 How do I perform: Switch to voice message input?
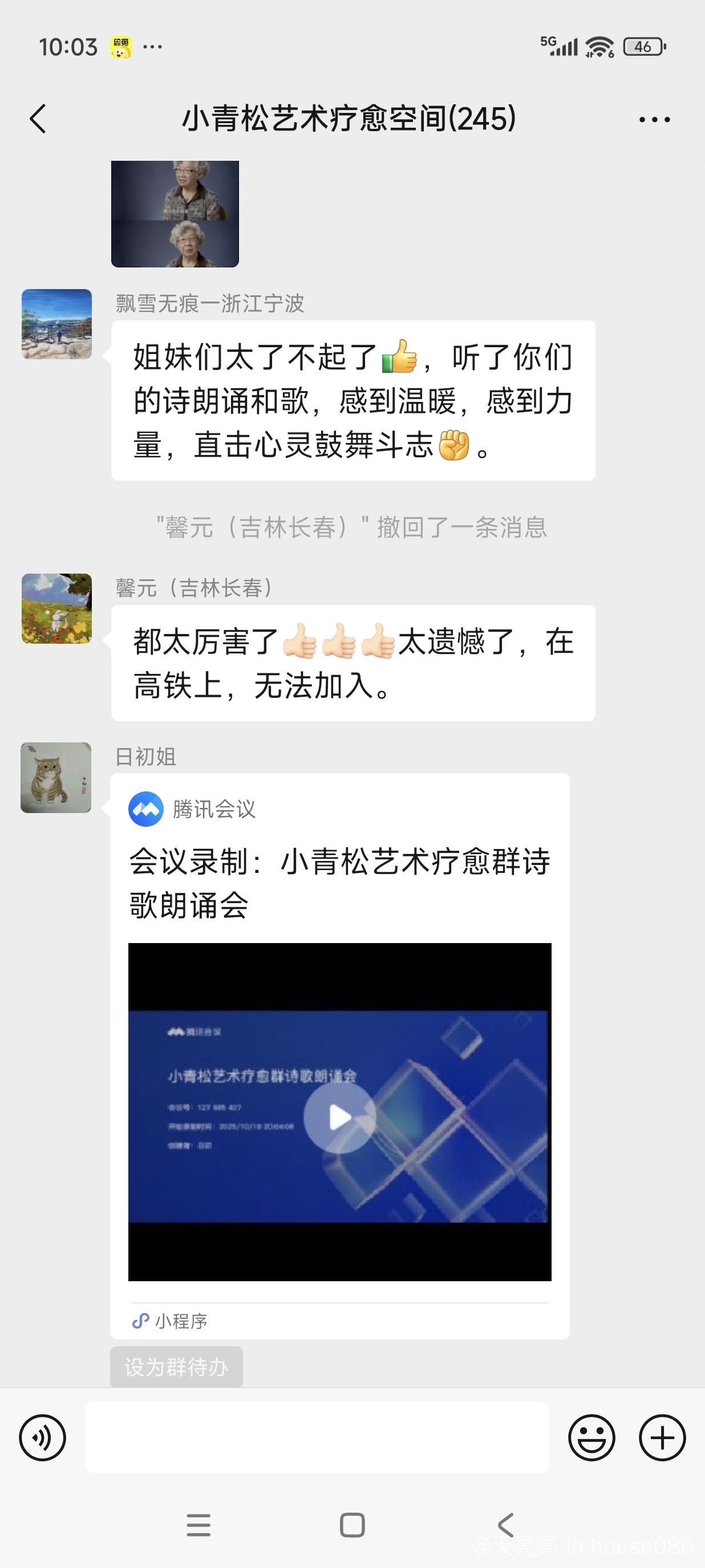43,1438
